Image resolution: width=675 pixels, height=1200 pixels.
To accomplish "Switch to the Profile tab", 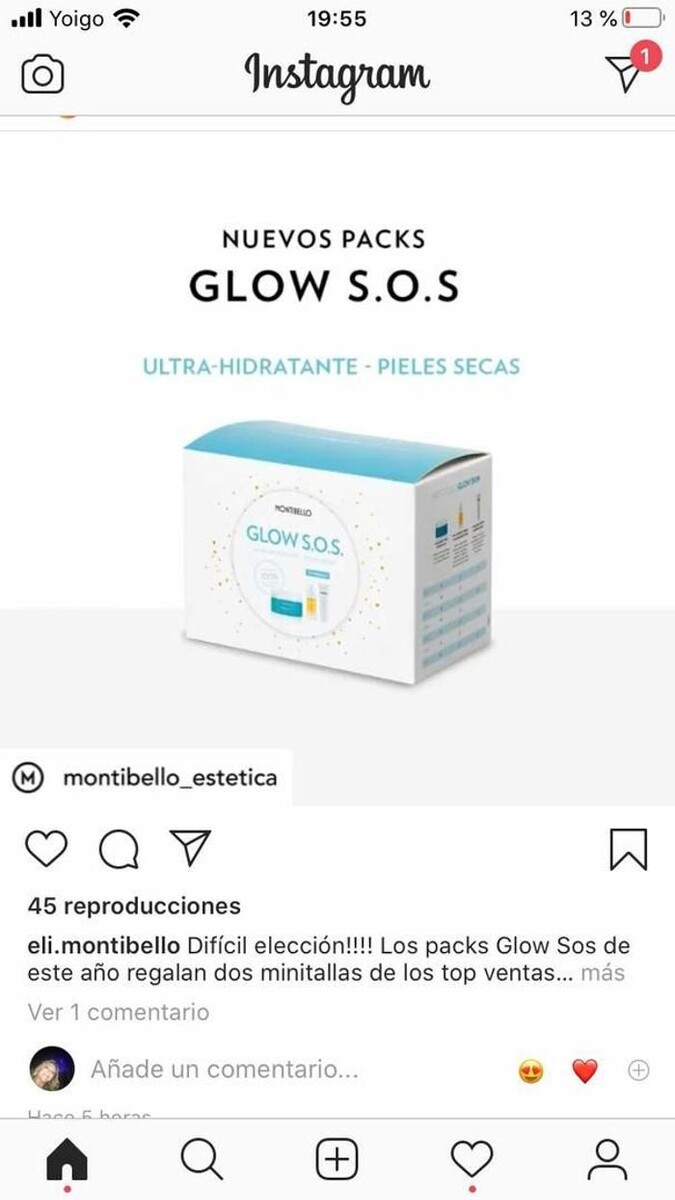I will [606, 1160].
